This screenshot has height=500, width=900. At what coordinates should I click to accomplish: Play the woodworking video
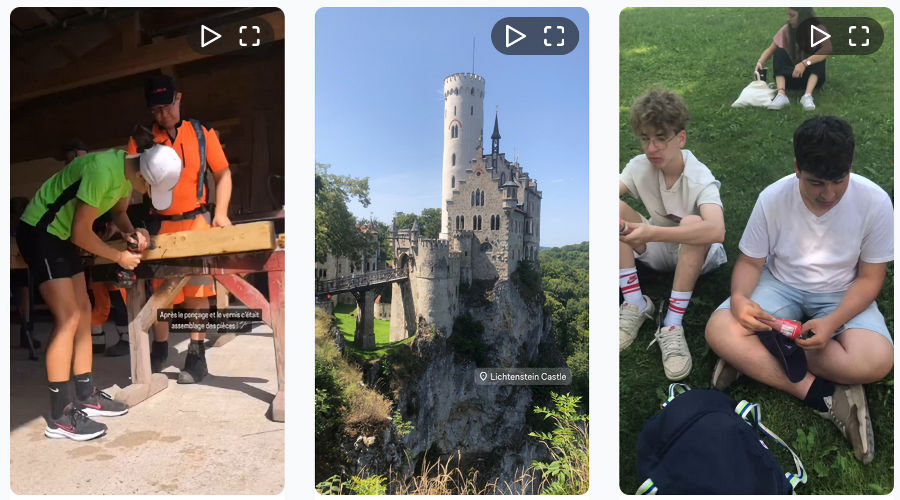pyautogui.click(x=210, y=36)
